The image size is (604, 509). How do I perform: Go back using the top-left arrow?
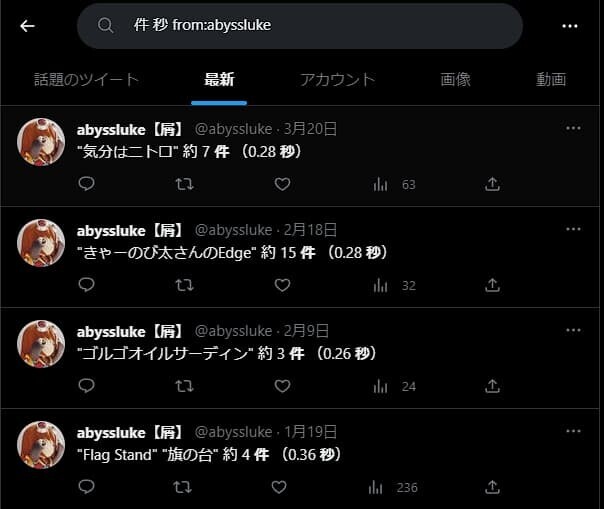(27, 26)
